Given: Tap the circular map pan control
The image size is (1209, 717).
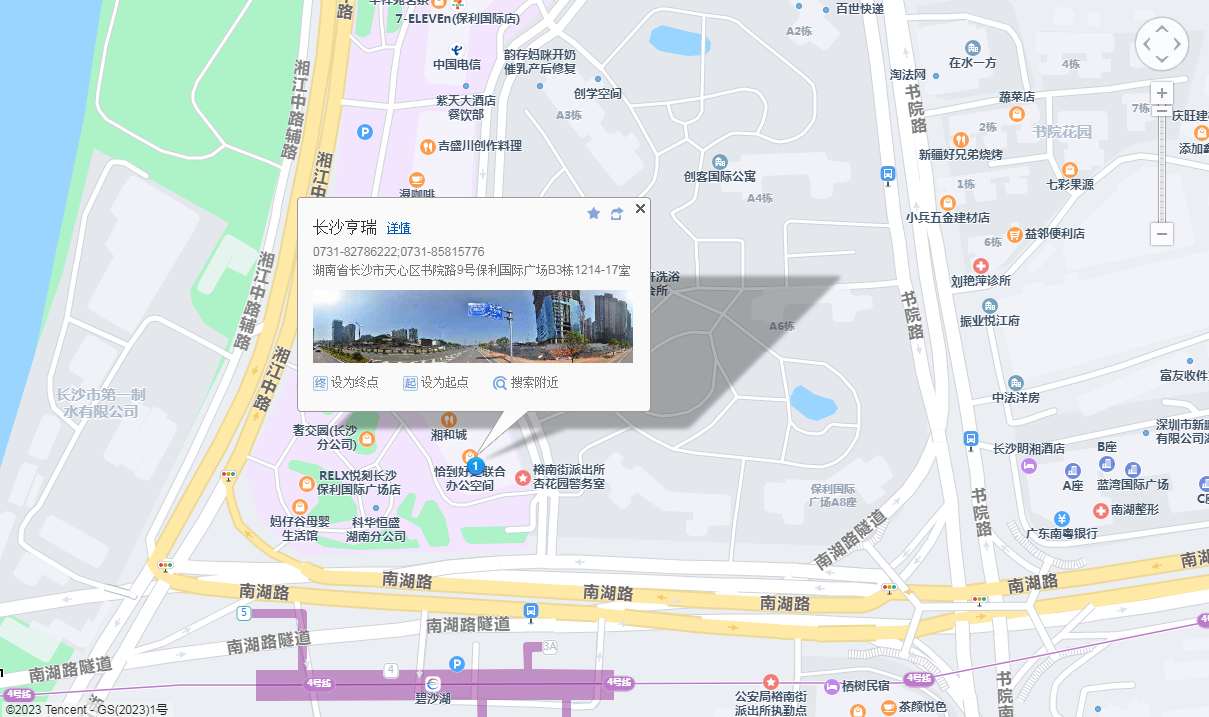Looking at the screenshot, I should click(1161, 44).
